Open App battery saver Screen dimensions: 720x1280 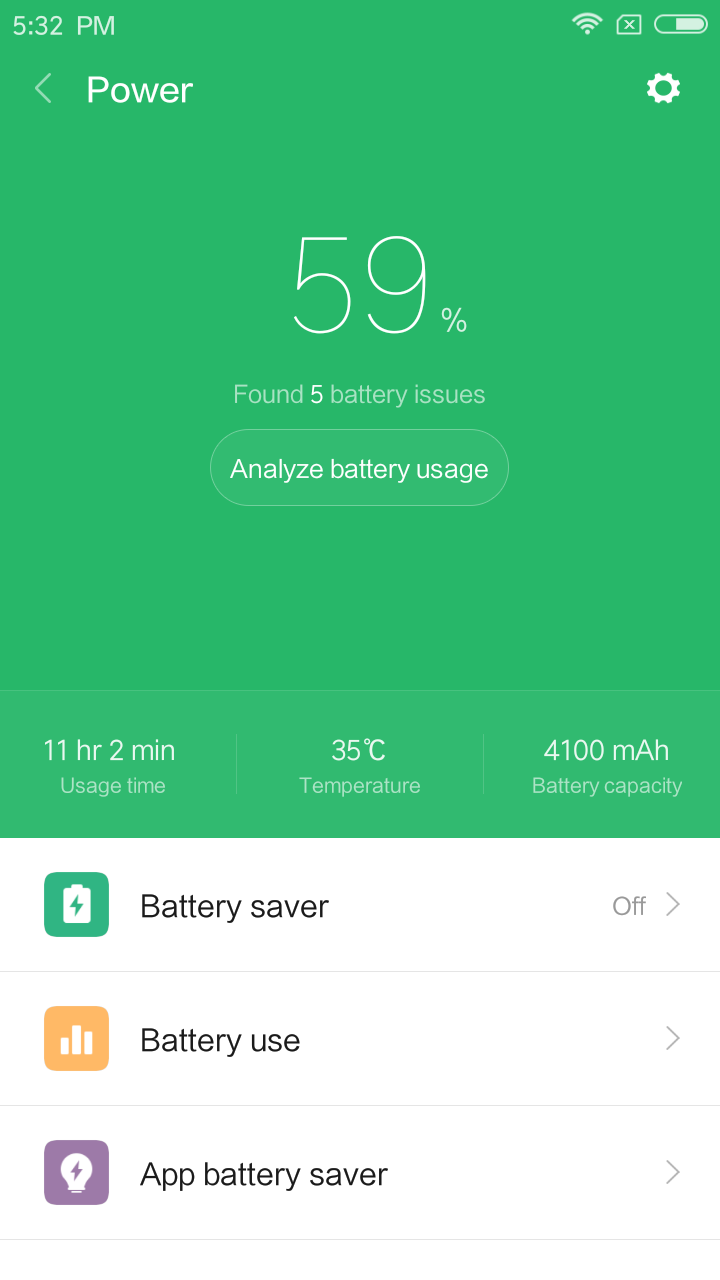pos(360,1173)
